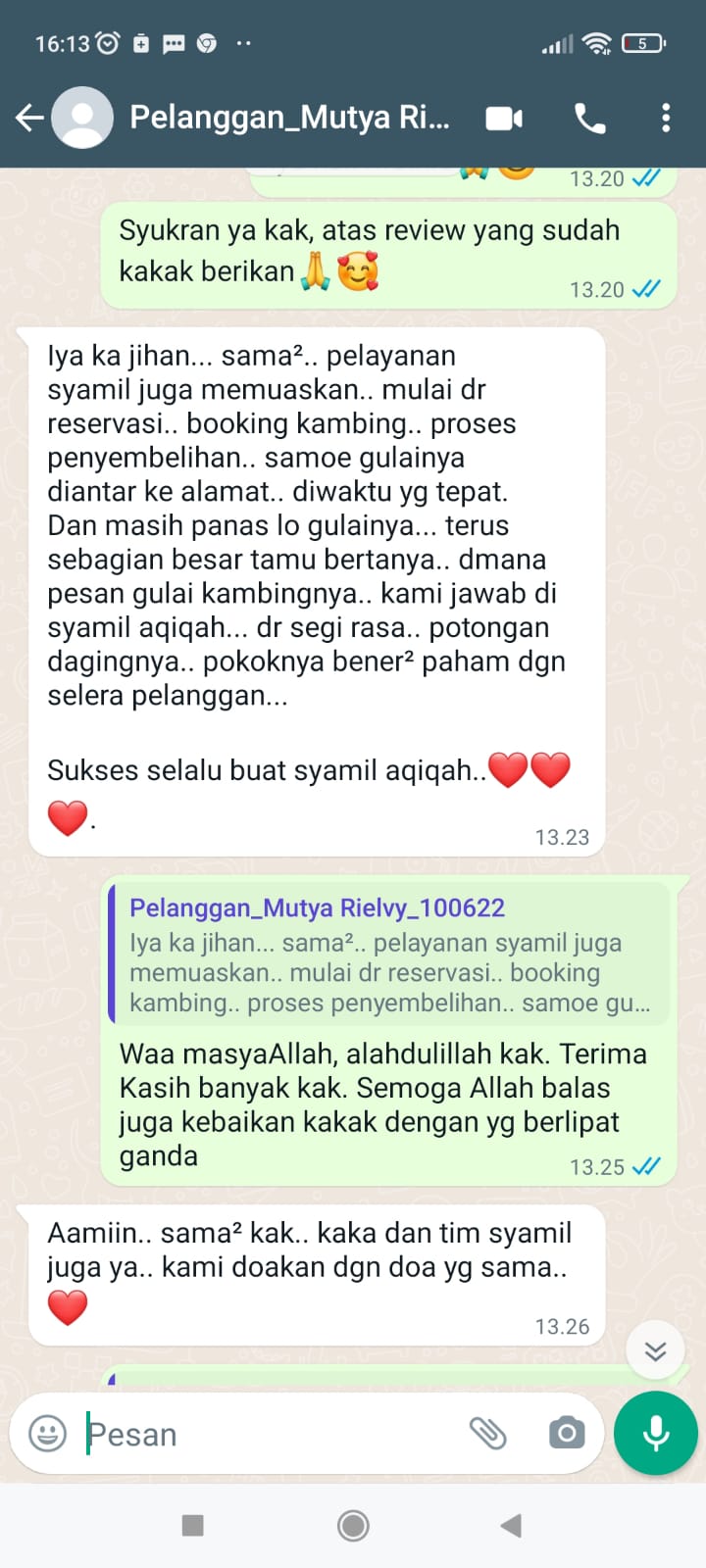Open the emoji picker
706x1568 pixels.
click(47, 1434)
